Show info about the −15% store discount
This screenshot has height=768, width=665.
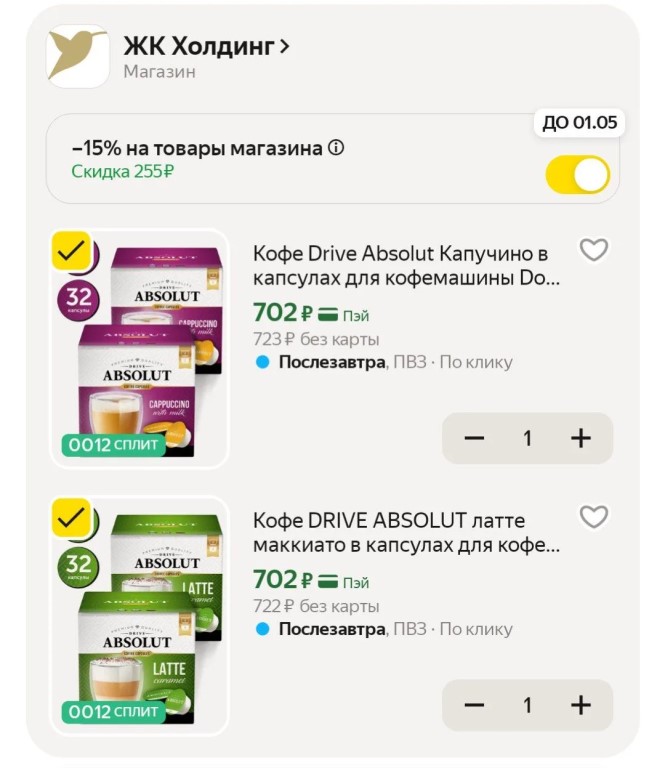(x=336, y=148)
